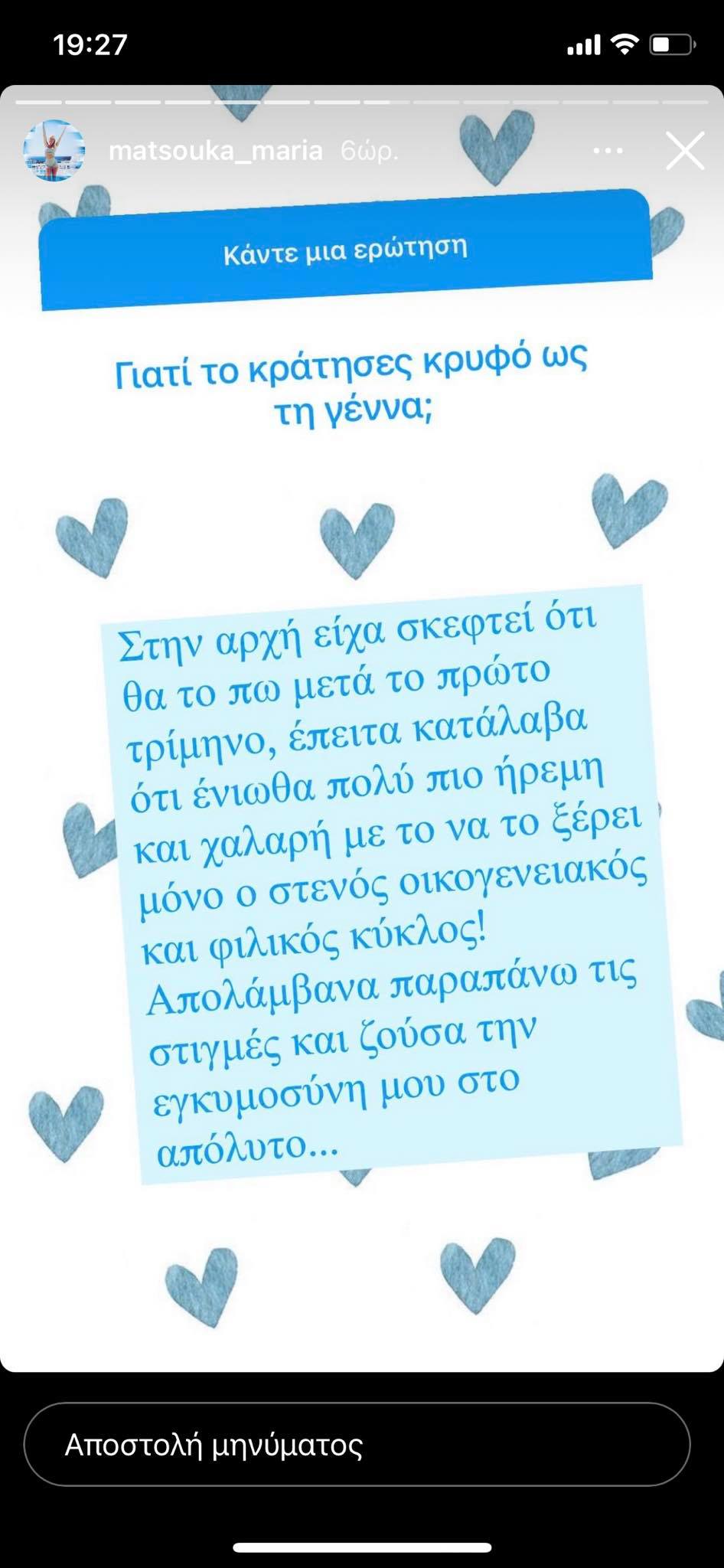Tap the matsouka_maria username
Screen dimensions: 724x1568
coord(215,151)
